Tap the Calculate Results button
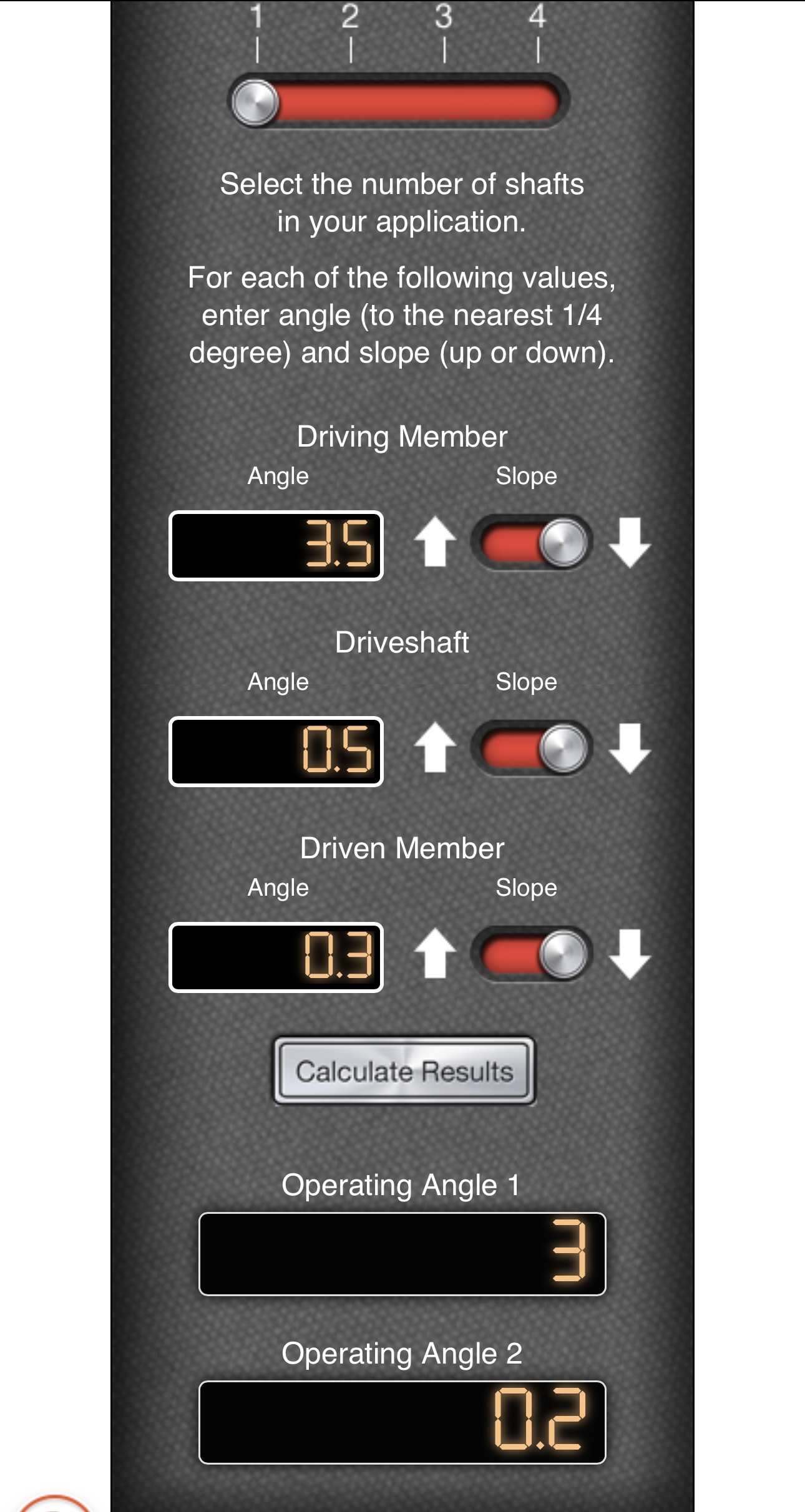The image size is (805, 1512). [404, 1071]
